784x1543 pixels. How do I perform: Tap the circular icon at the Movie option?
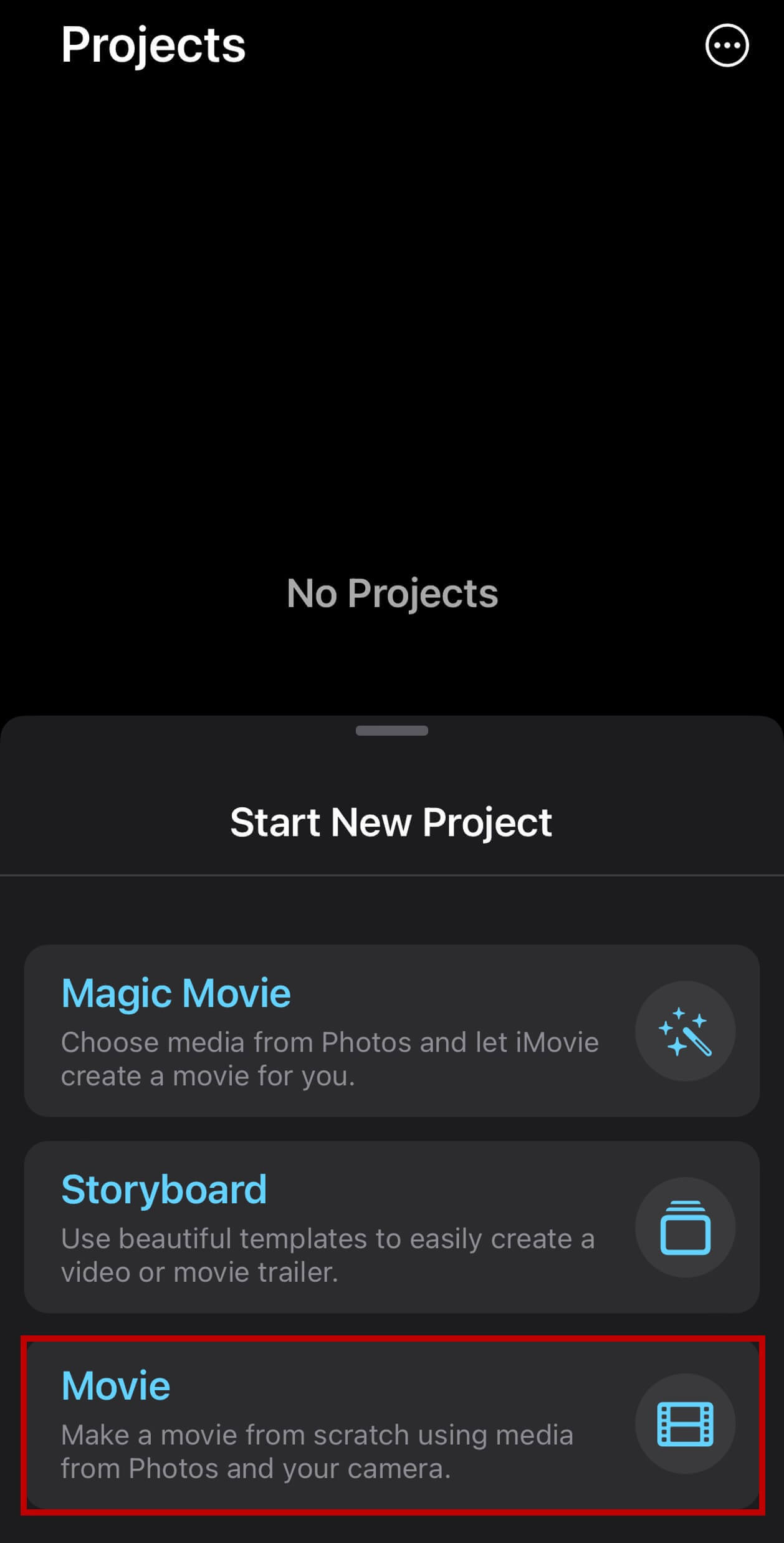click(685, 1423)
